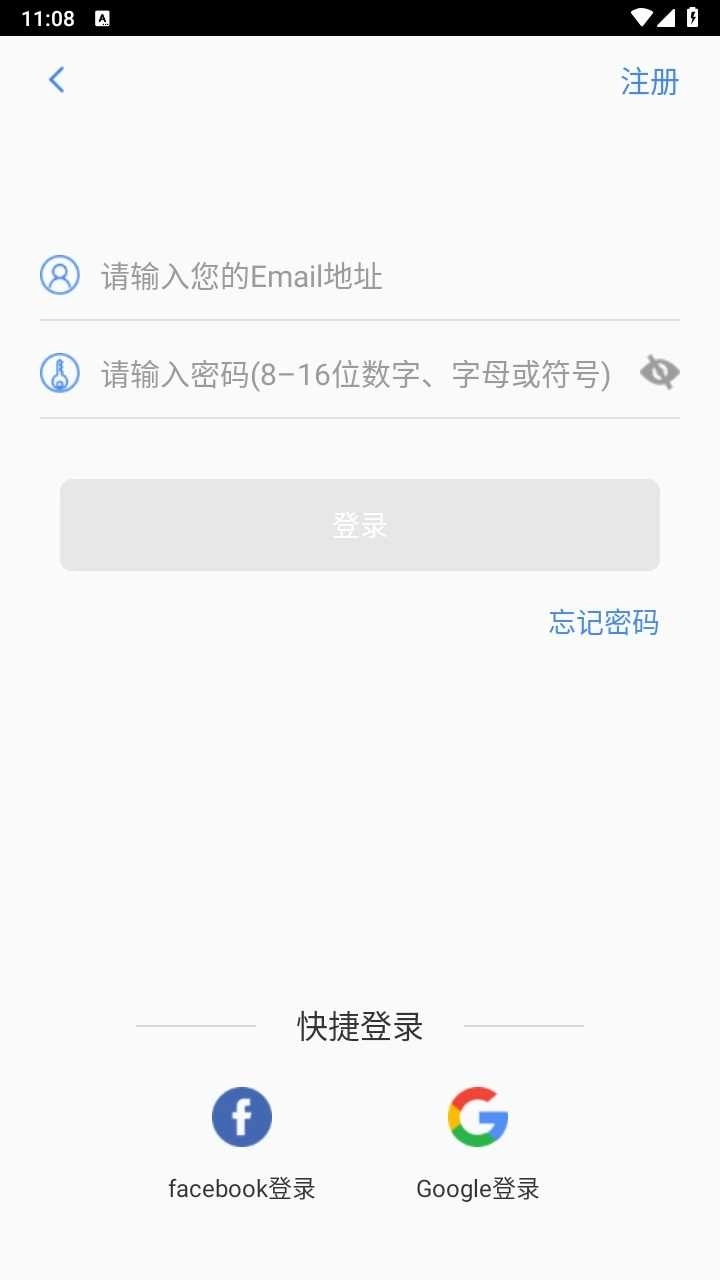The width and height of the screenshot is (720, 1280).
Task: Click the Facebook login icon
Action: [241, 1117]
